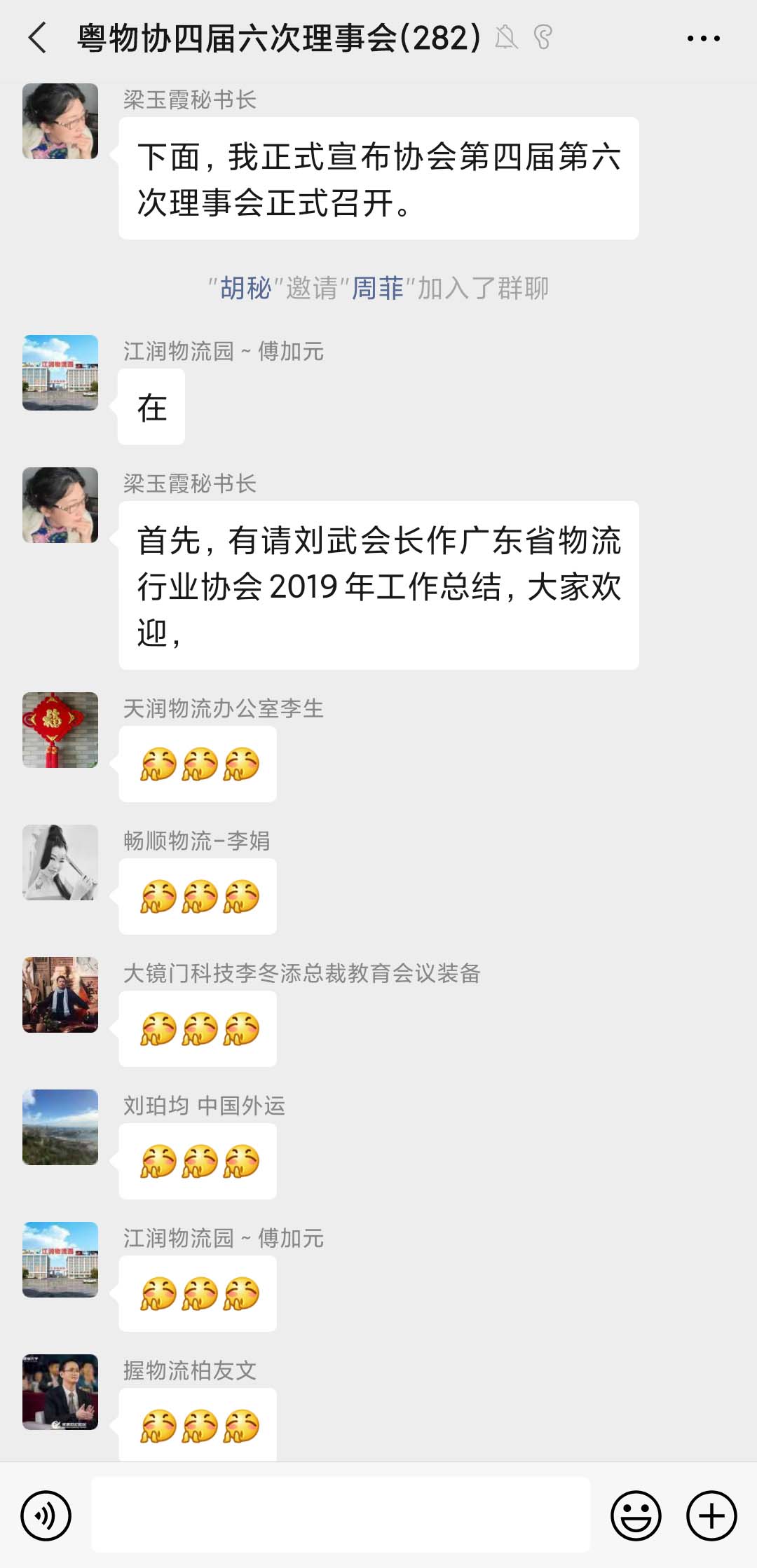Open 周菲's profile from the invite notice
Image resolution: width=757 pixels, height=1568 pixels.
378,288
